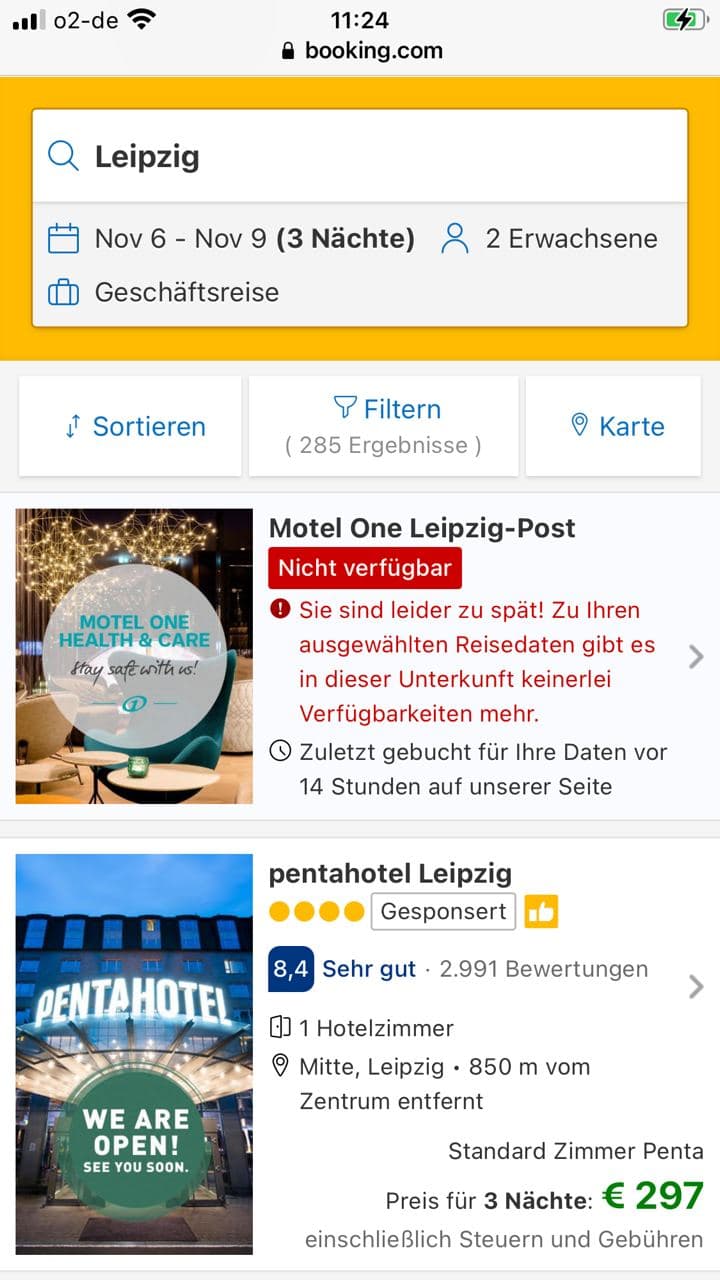
Task: Open the Filtern results filter
Action: tap(383, 426)
